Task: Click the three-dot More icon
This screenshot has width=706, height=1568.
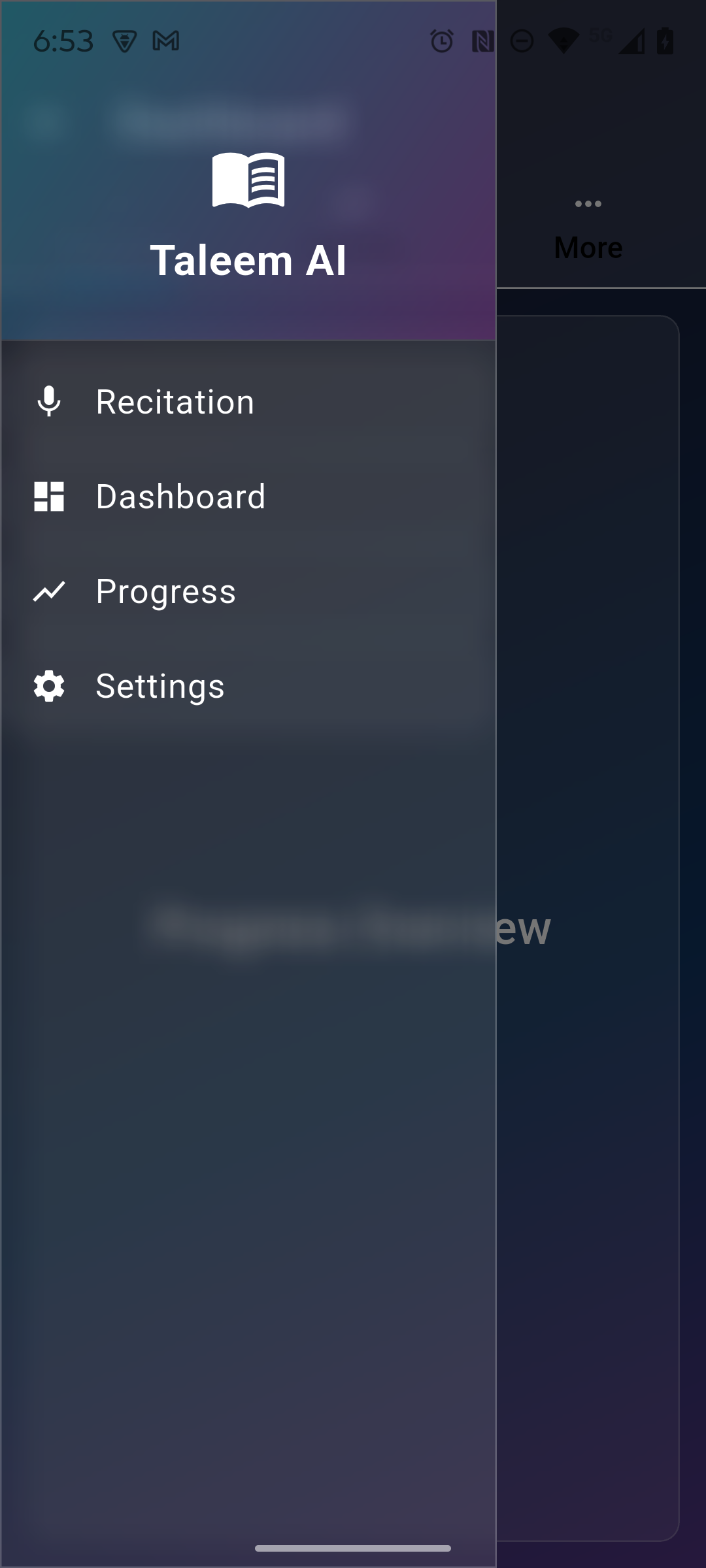Action: 587,204
